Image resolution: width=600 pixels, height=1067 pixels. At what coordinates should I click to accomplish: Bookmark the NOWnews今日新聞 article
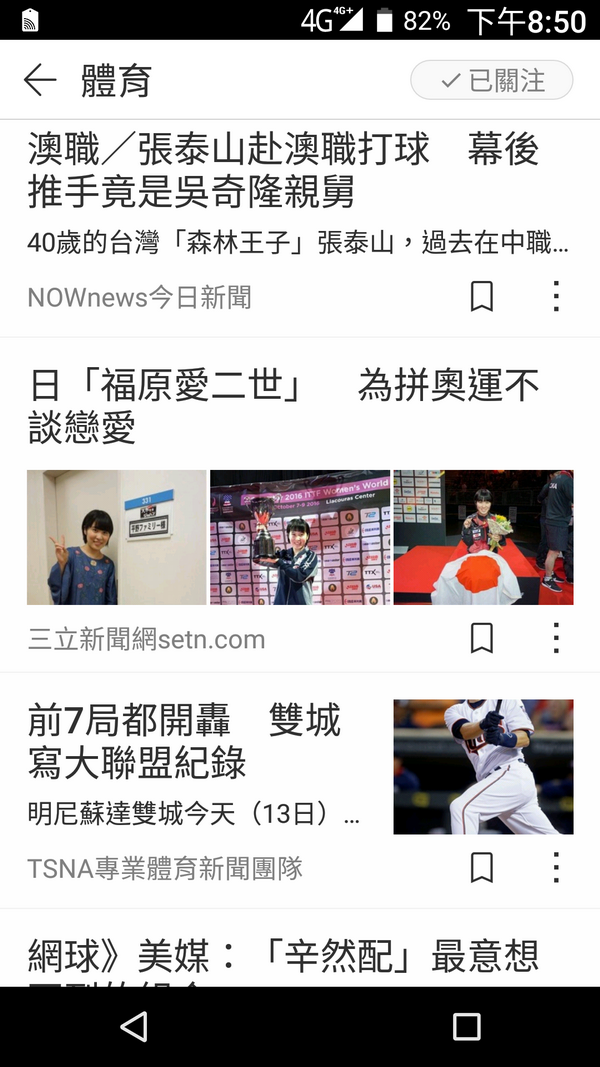pos(482,296)
